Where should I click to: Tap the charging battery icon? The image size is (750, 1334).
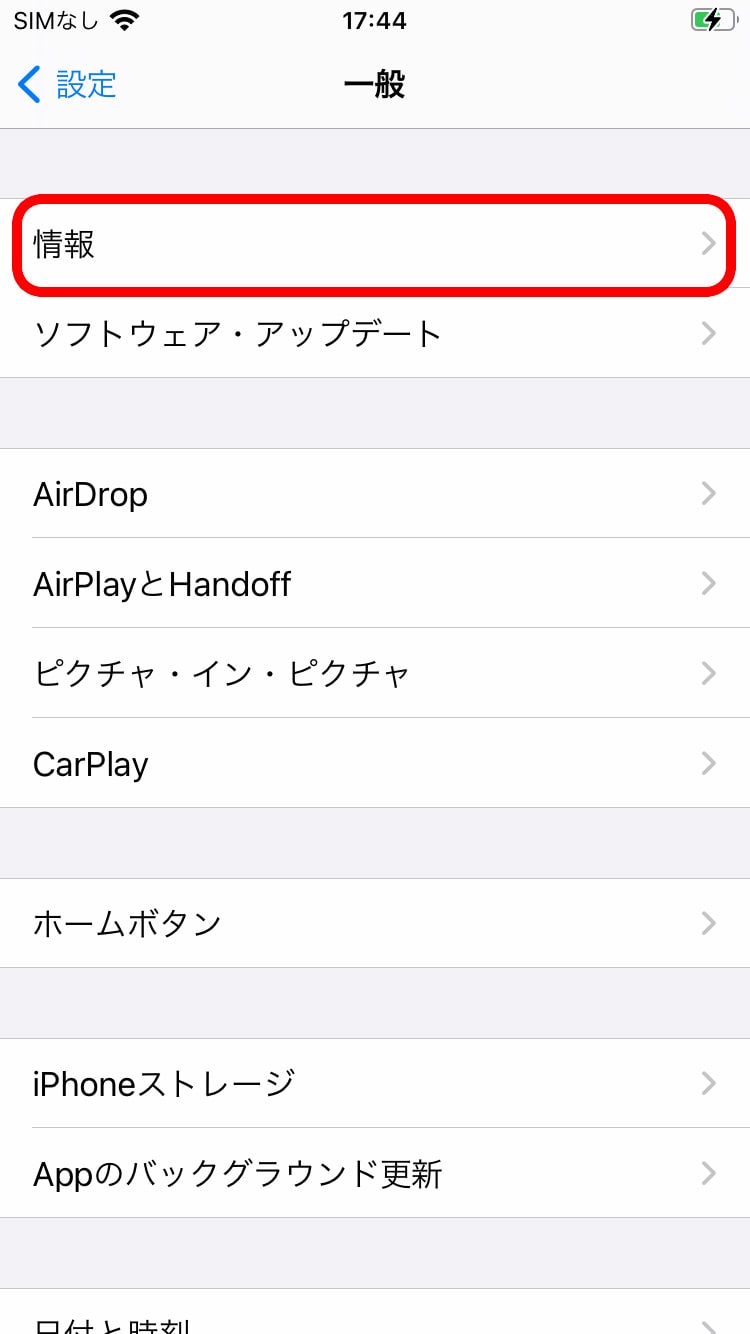coord(714,18)
